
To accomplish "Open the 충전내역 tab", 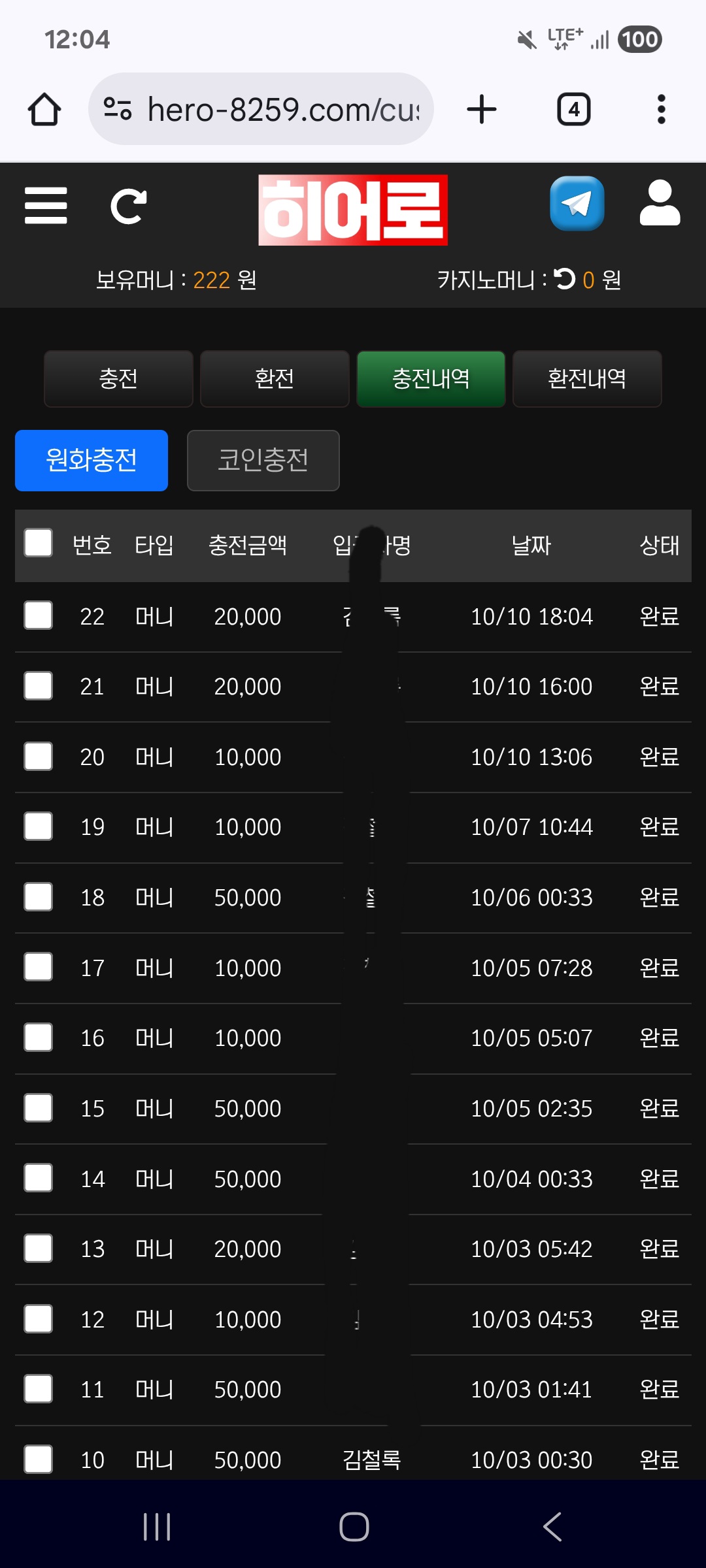I will (x=431, y=379).
